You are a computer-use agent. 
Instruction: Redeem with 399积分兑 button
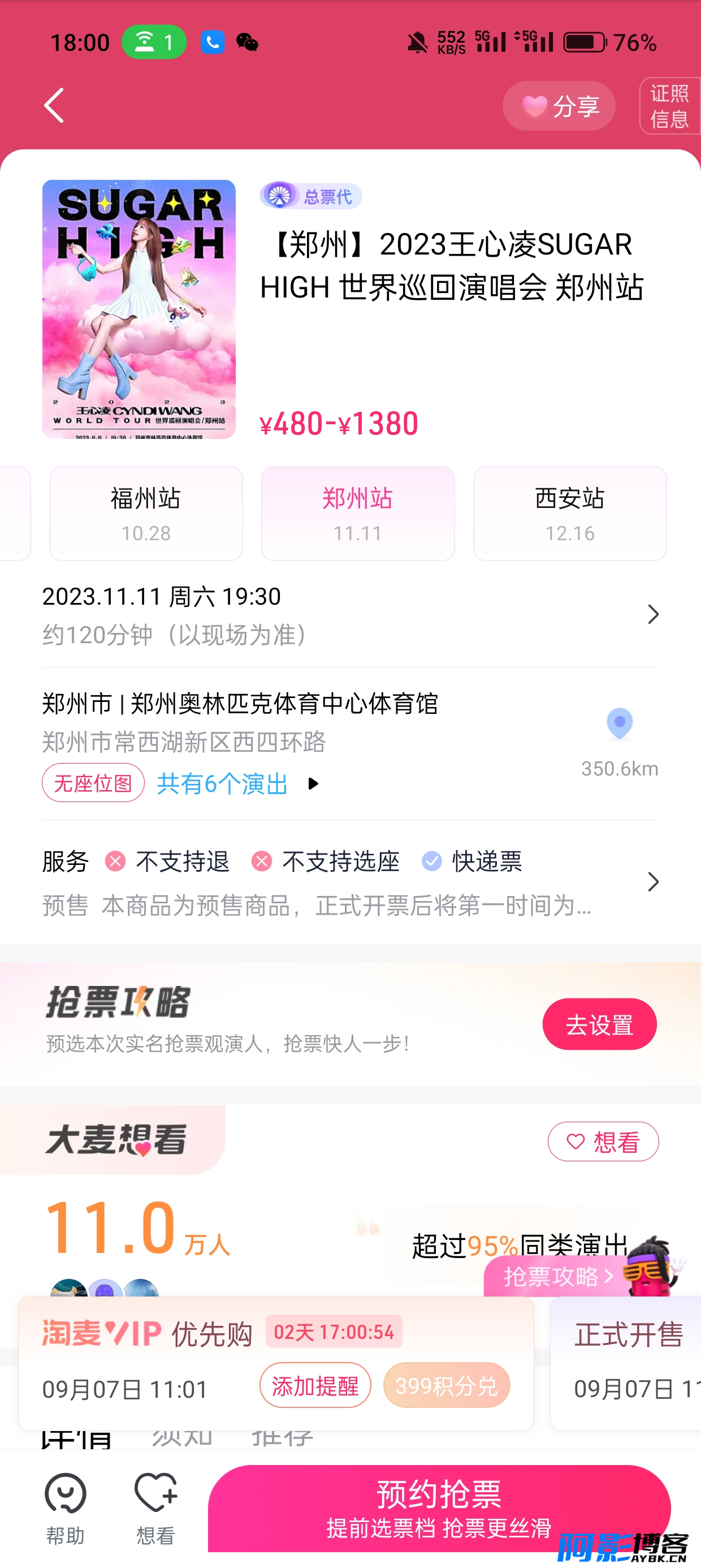[x=446, y=1385]
